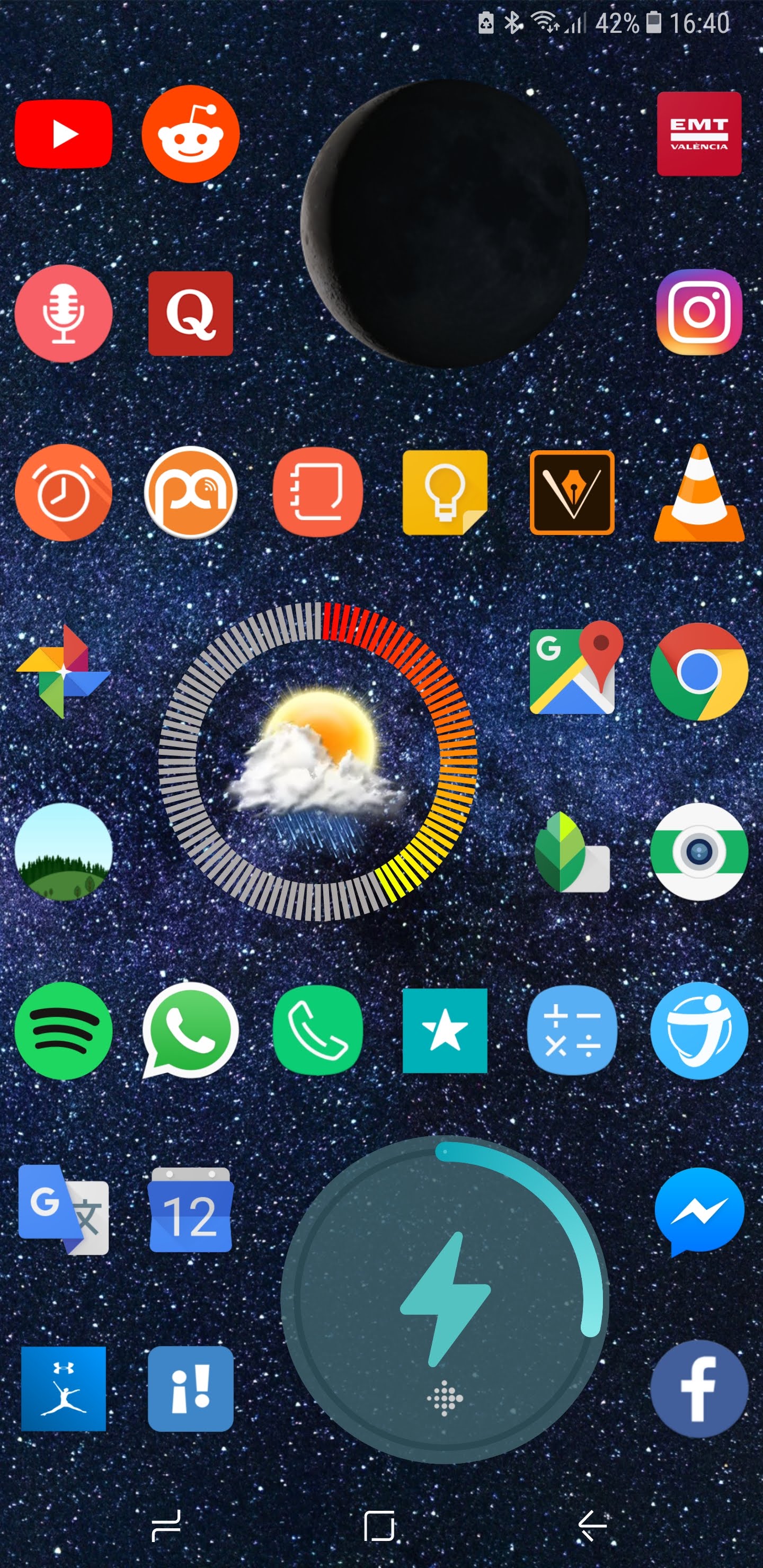Launch Spotify
The image size is (763, 1568).
(64, 1030)
